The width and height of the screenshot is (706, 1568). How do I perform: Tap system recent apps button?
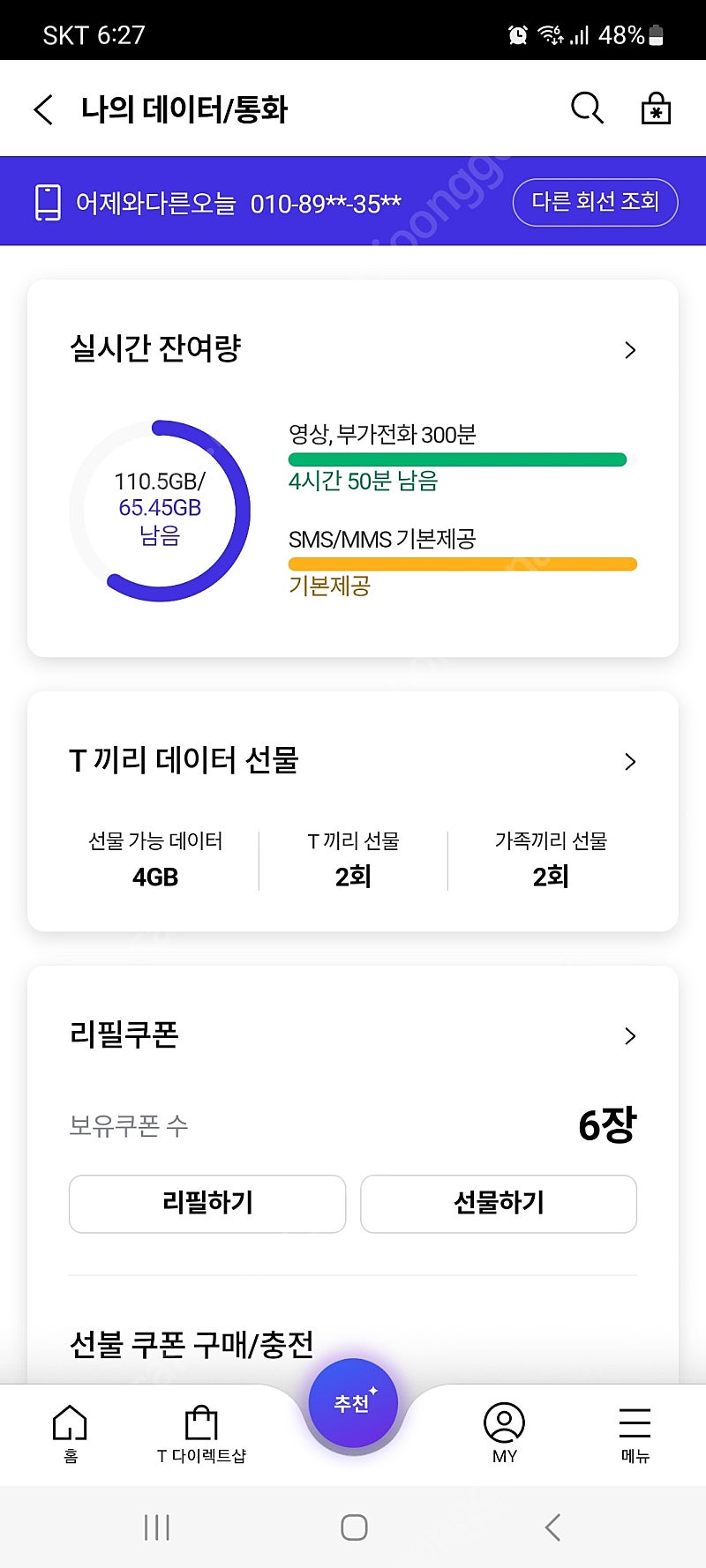point(157,1527)
